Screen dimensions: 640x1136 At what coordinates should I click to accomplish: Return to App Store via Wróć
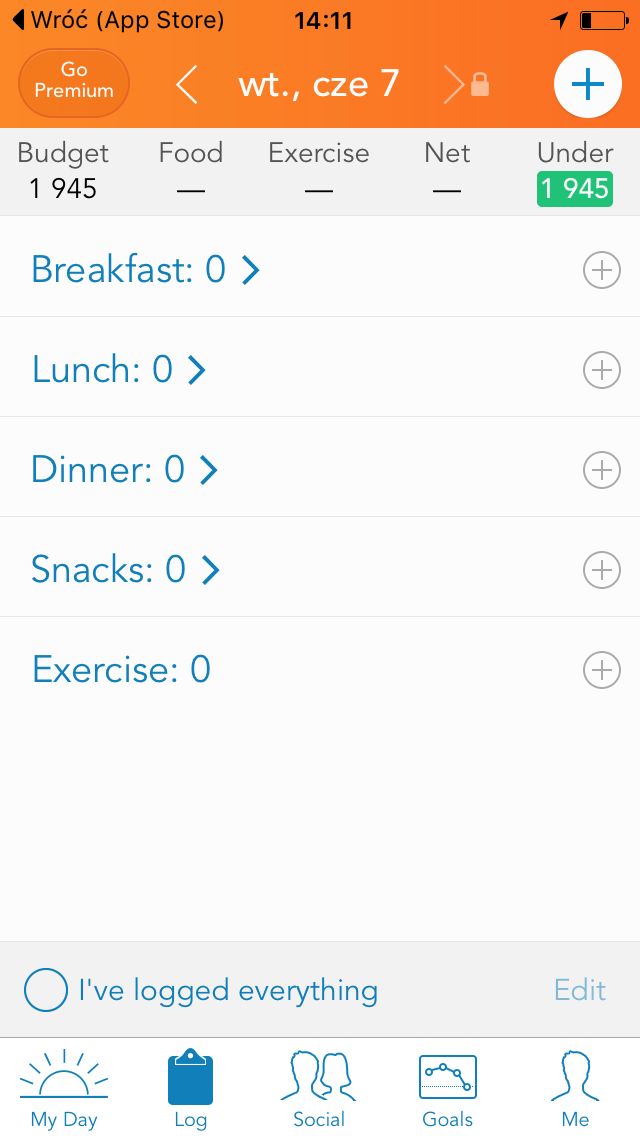pos(119,20)
